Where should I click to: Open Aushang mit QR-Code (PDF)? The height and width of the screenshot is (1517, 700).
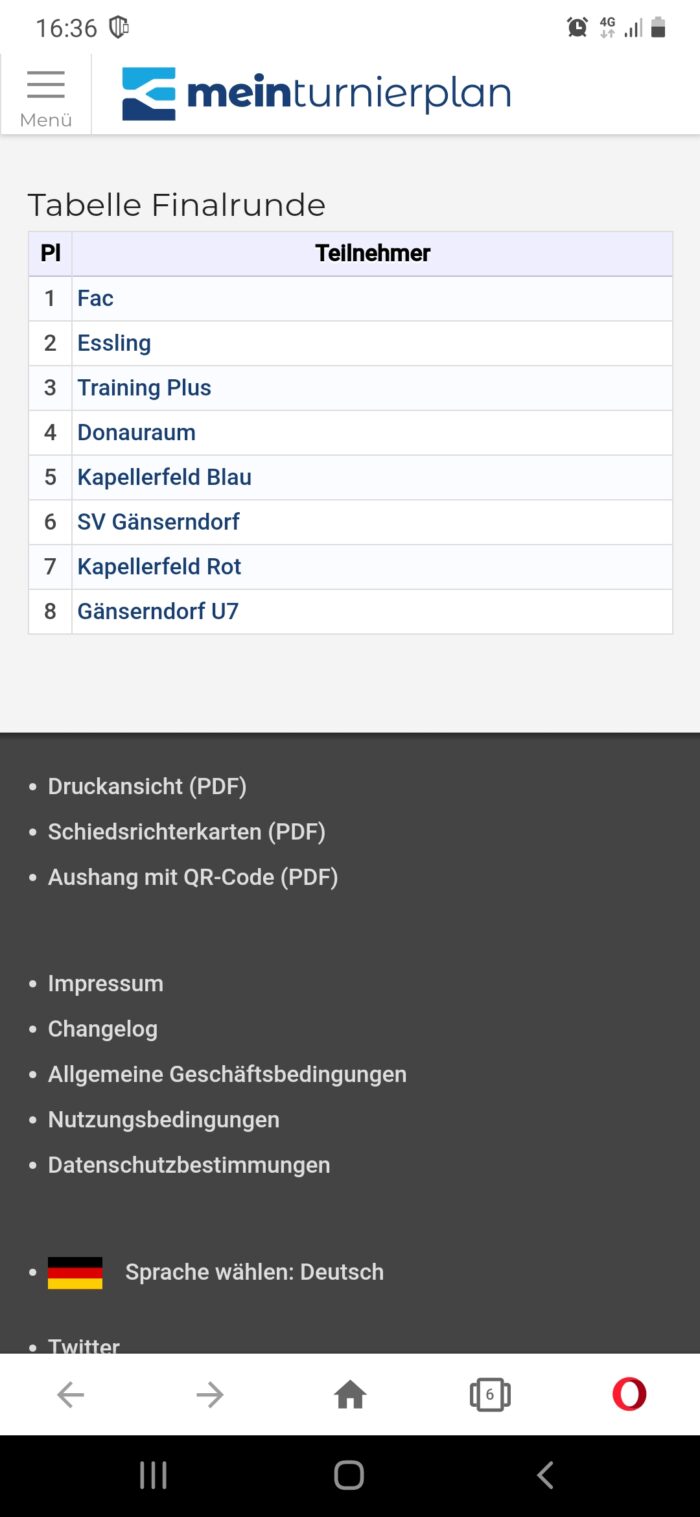pyautogui.click(x=193, y=878)
